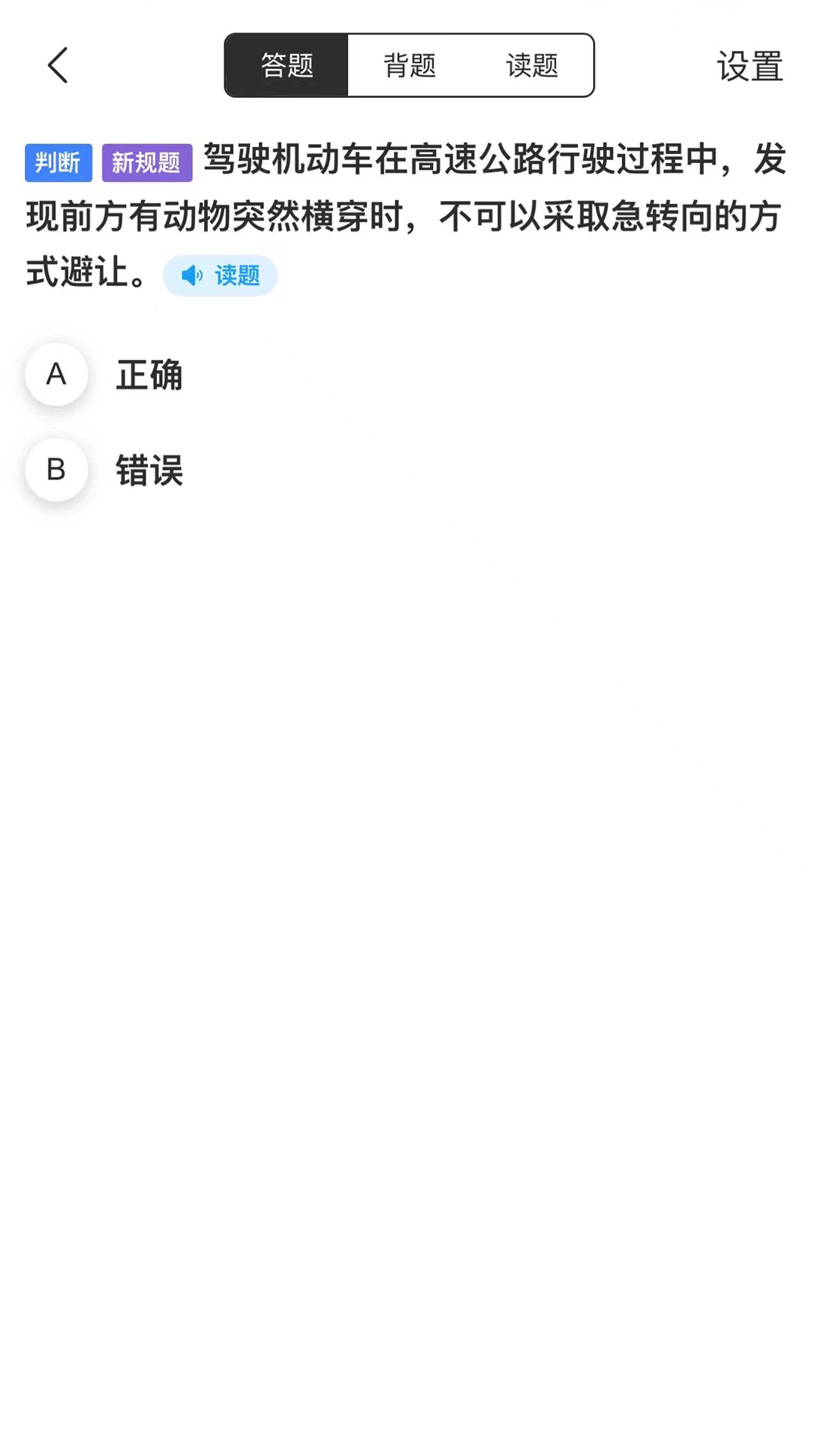This screenshot has height=1456, width=819.
Task: Tap the blue 读题 audio pill button
Action: click(x=220, y=276)
